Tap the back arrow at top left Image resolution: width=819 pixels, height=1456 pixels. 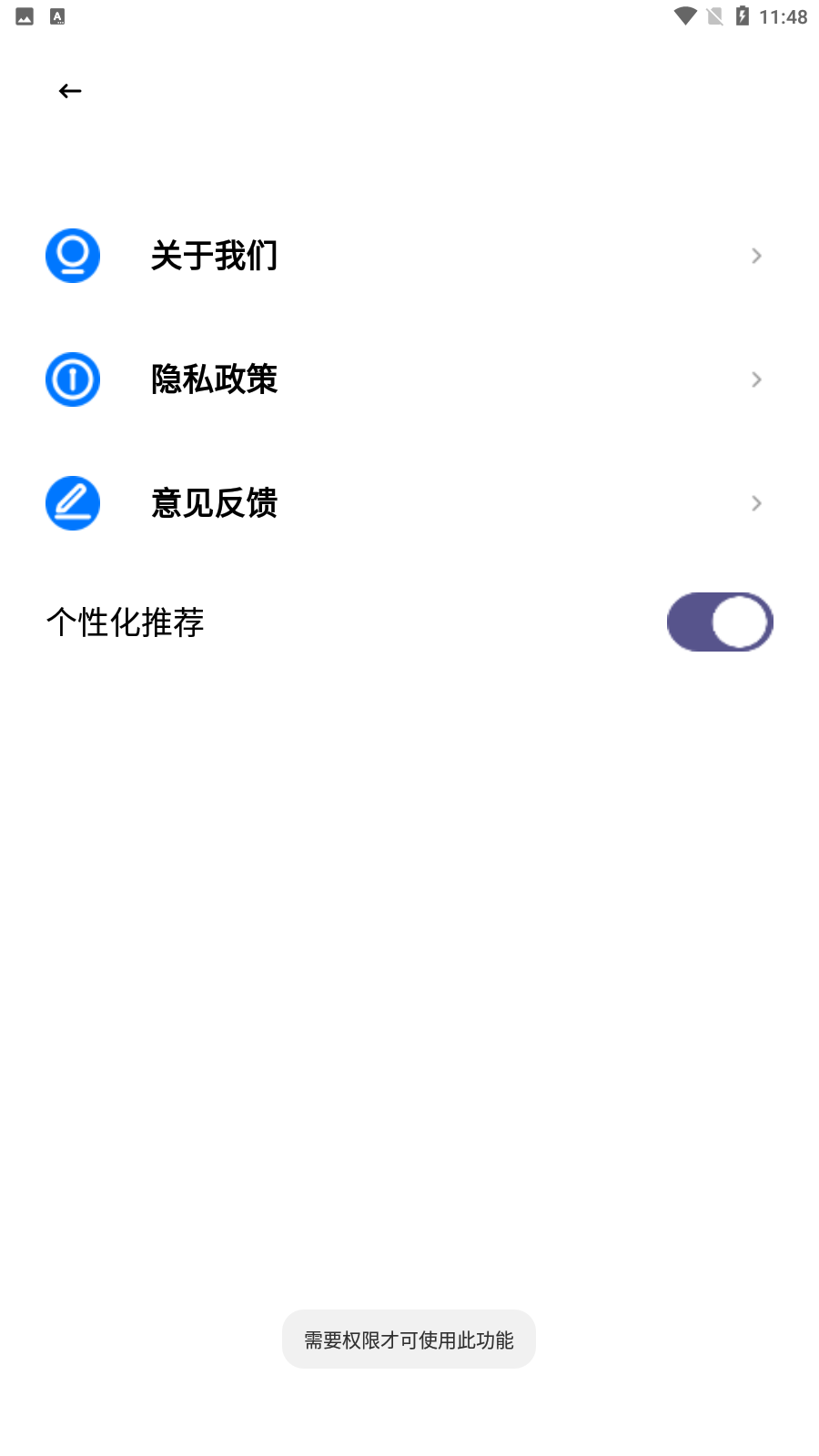click(70, 90)
